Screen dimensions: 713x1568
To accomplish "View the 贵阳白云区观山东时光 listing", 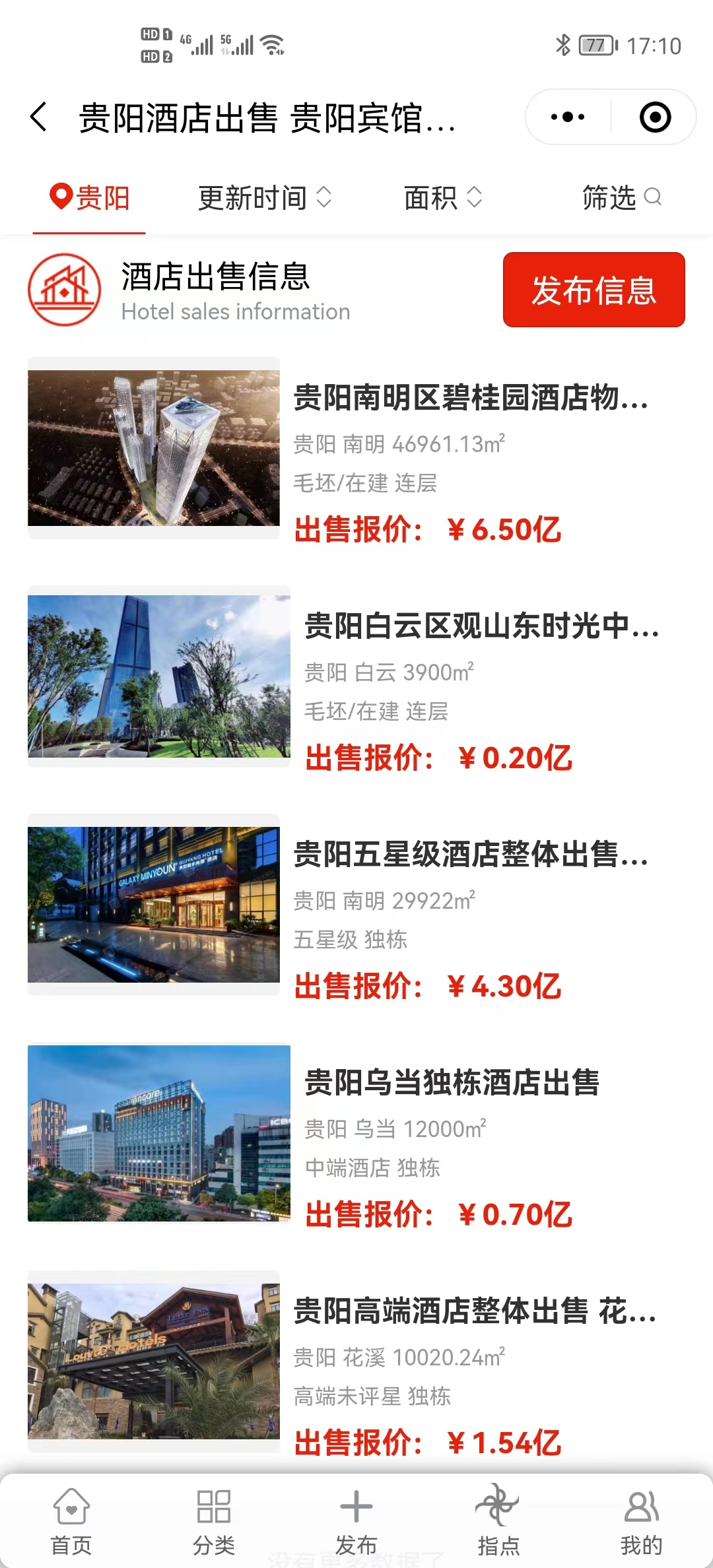I will click(x=481, y=626).
